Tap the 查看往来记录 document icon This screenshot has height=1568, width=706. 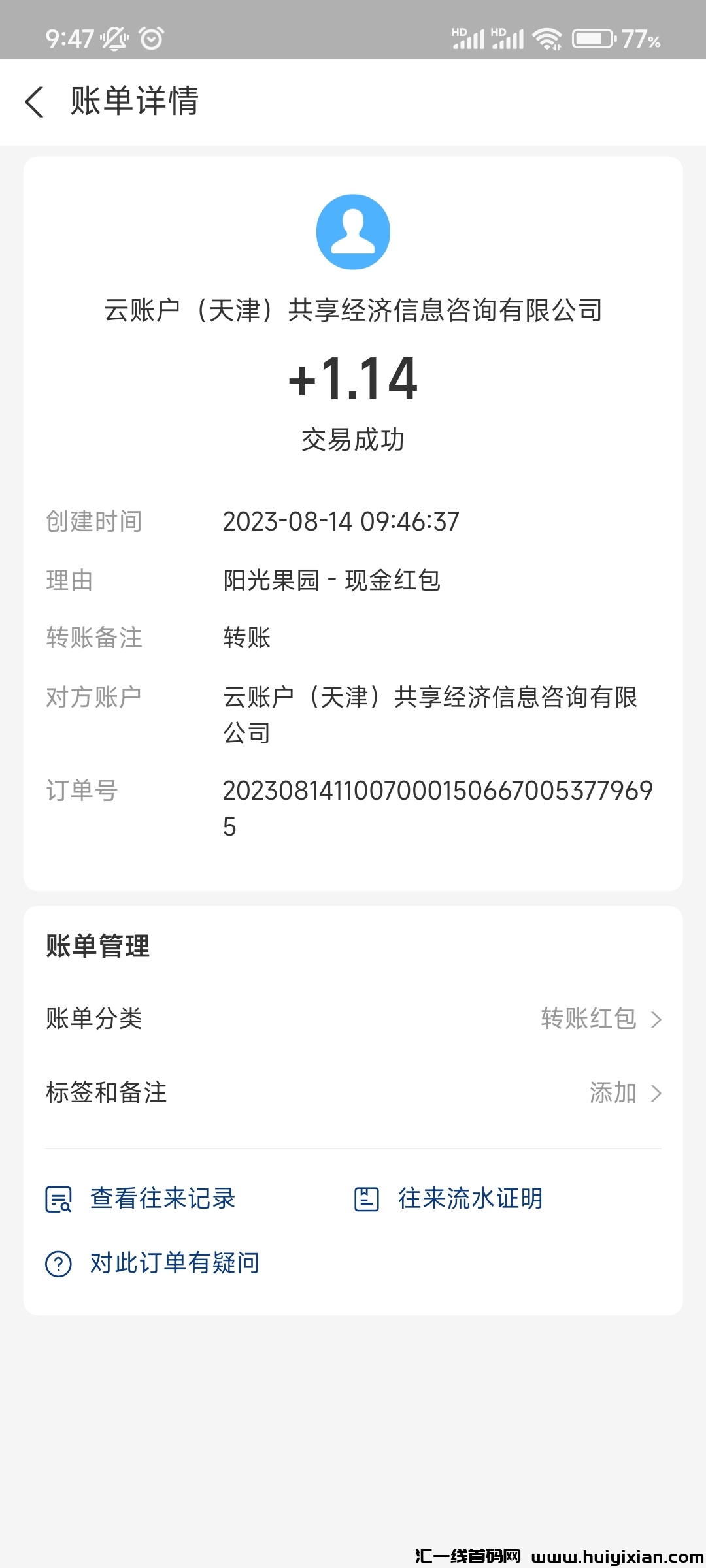pos(59,1198)
